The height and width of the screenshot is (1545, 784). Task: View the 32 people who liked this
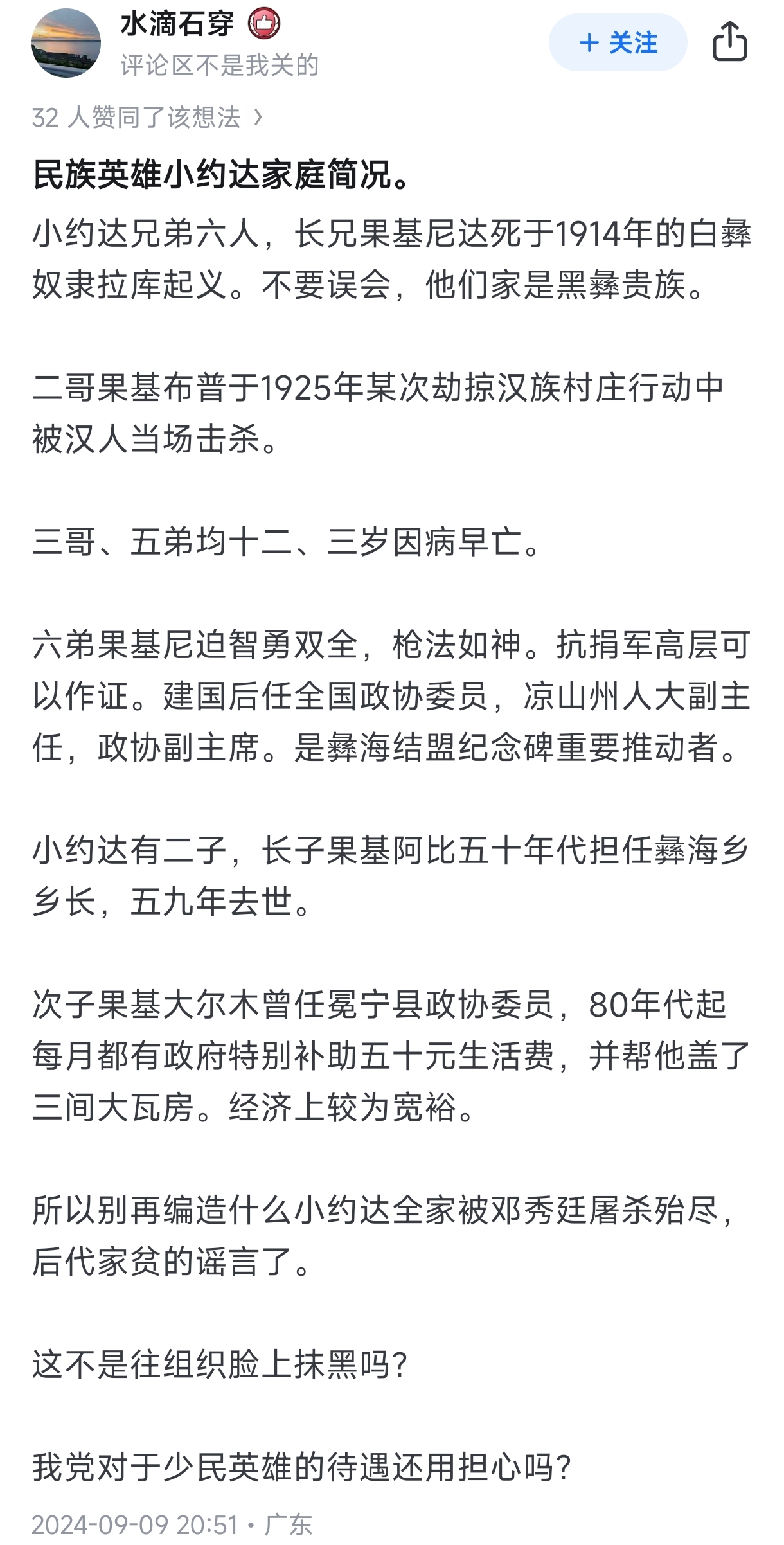[147, 118]
